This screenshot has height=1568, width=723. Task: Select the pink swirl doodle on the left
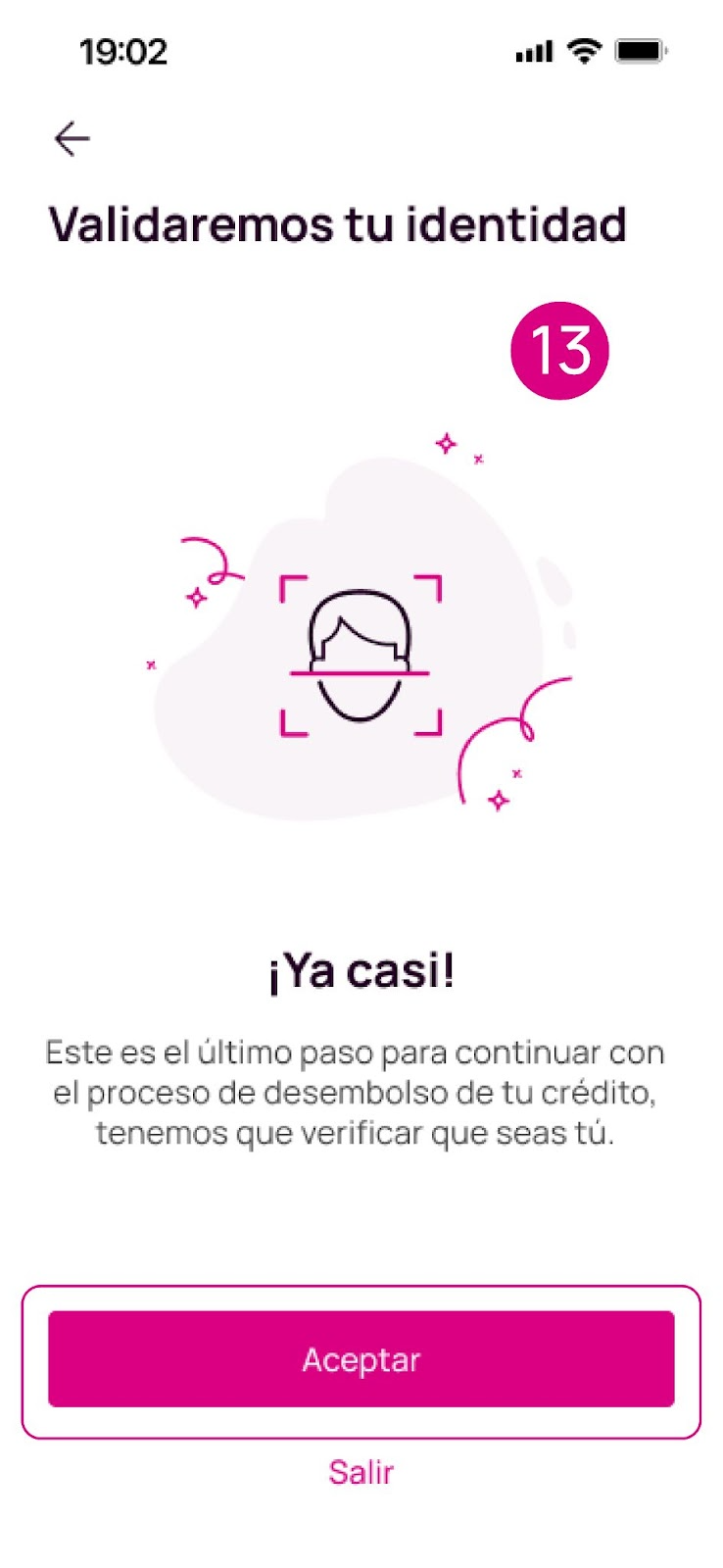(x=209, y=559)
